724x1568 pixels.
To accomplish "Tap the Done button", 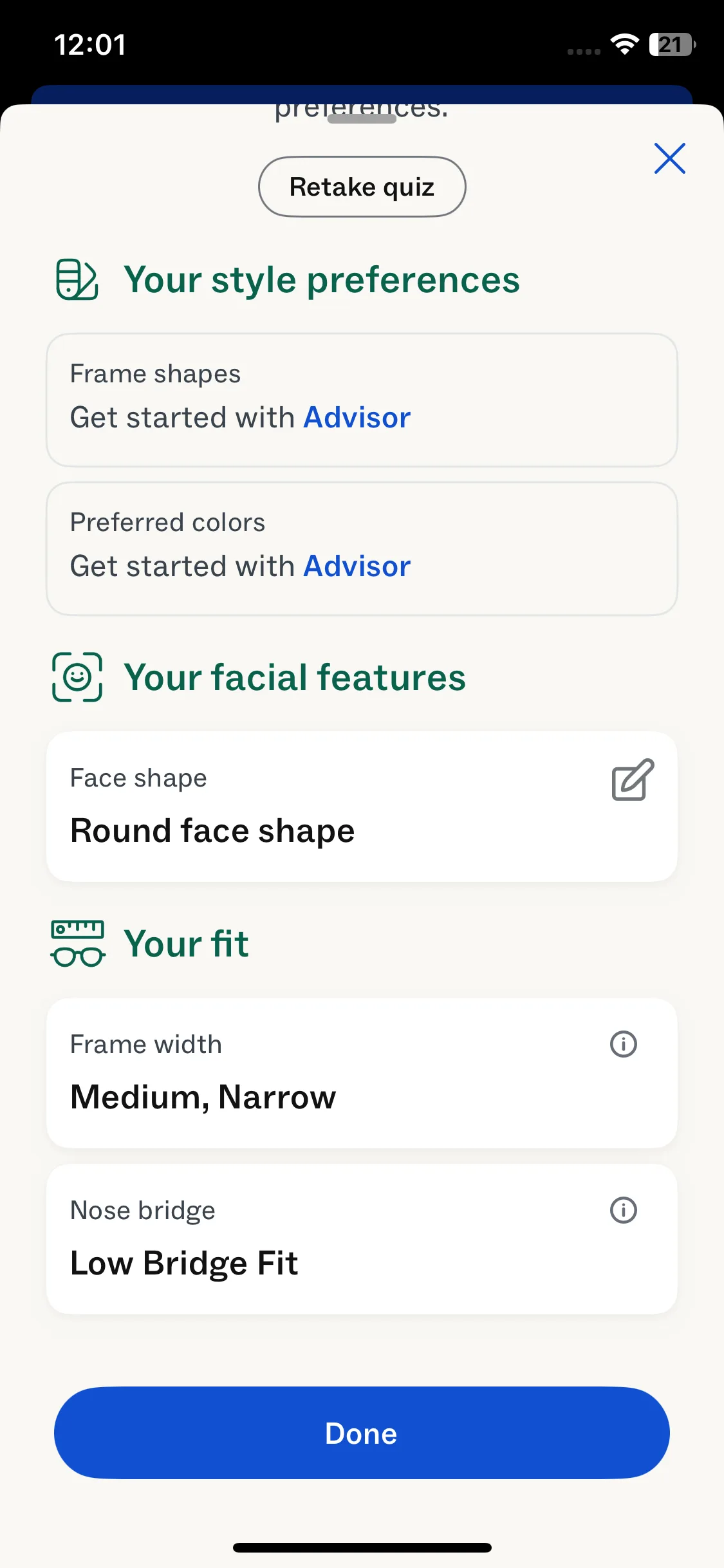I will pos(362,1433).
